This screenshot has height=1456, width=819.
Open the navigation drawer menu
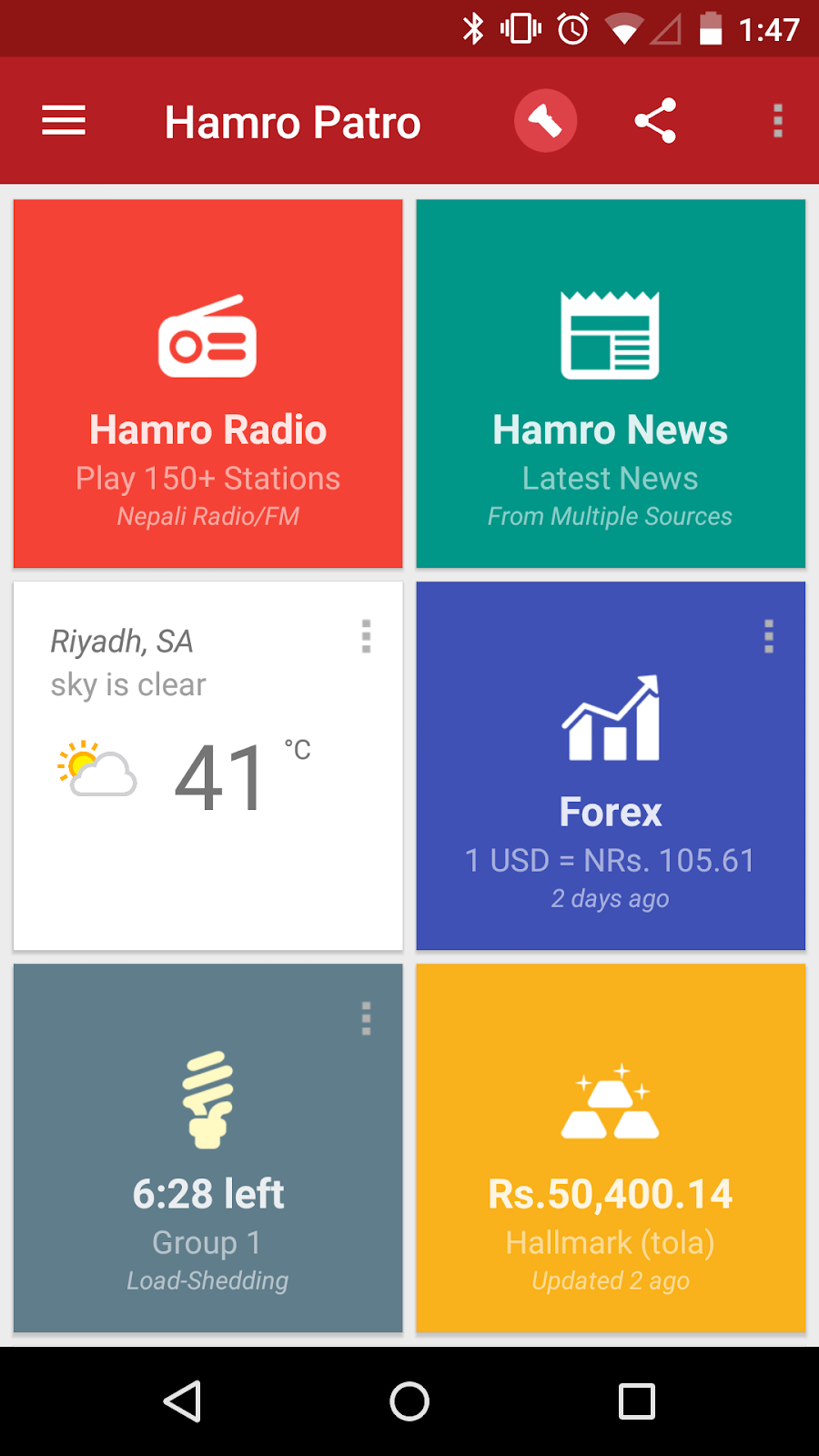click(x=64, y=121)
